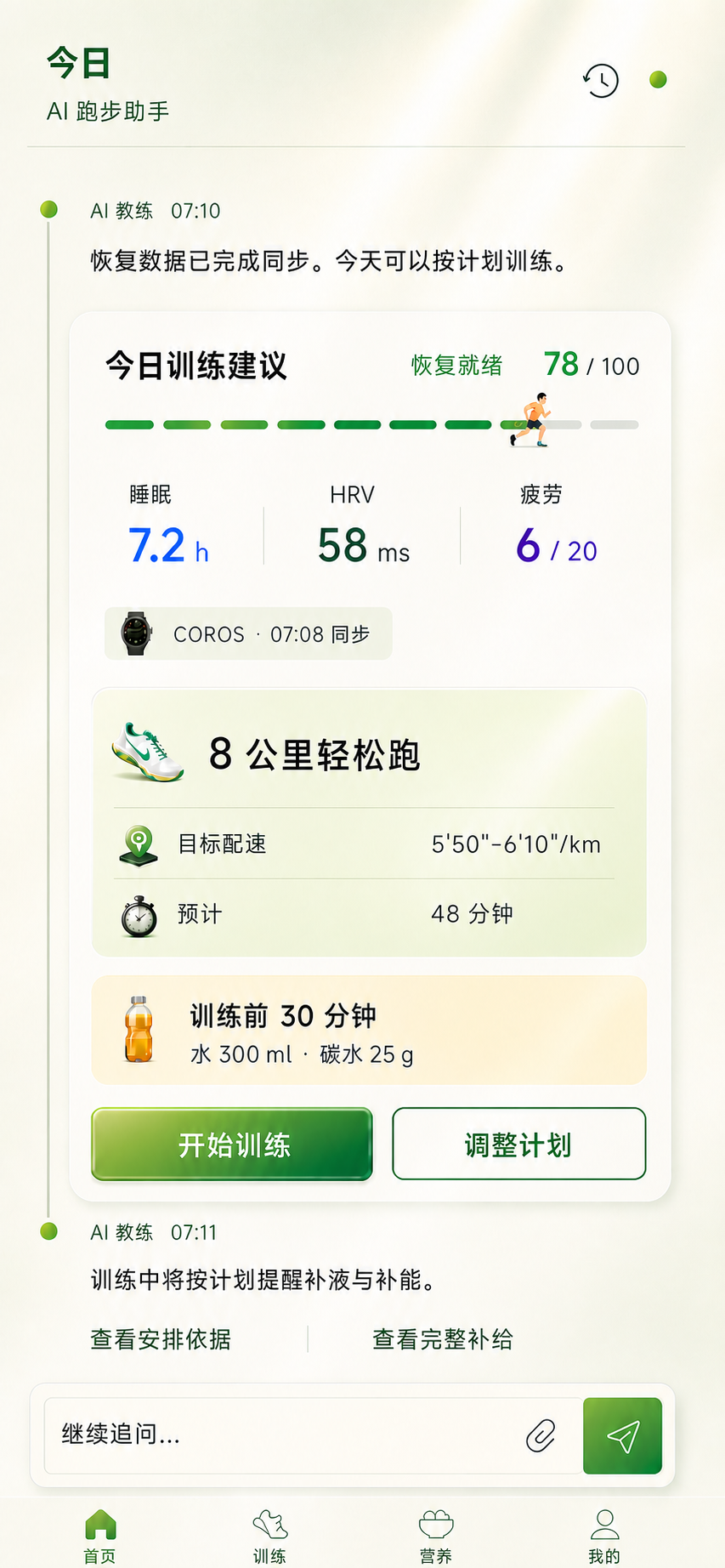725x1568 pixels.
Task: Tap 调整计划 to adjust the plan
Action: [518, 1144]
